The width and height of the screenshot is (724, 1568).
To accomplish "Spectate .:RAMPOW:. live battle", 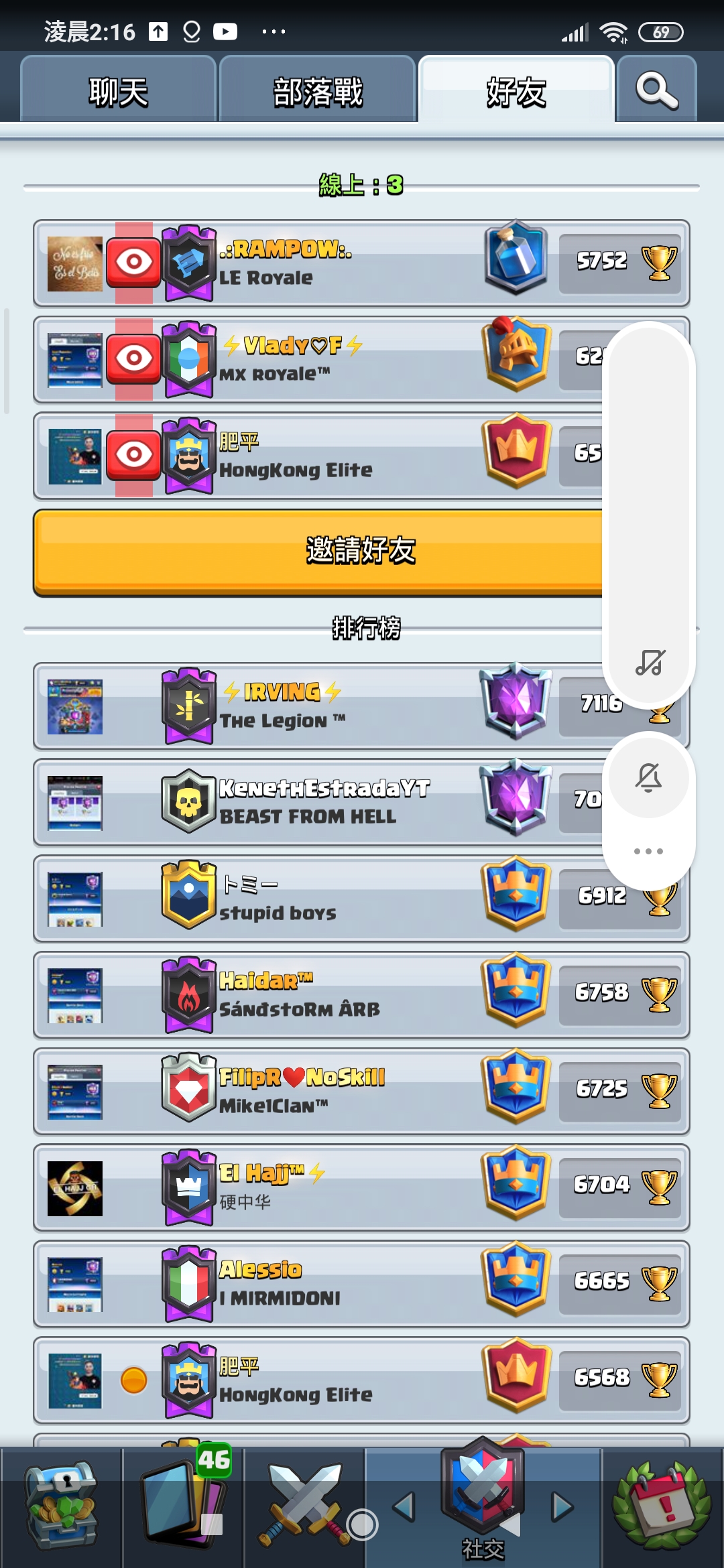I will (134, 262).
